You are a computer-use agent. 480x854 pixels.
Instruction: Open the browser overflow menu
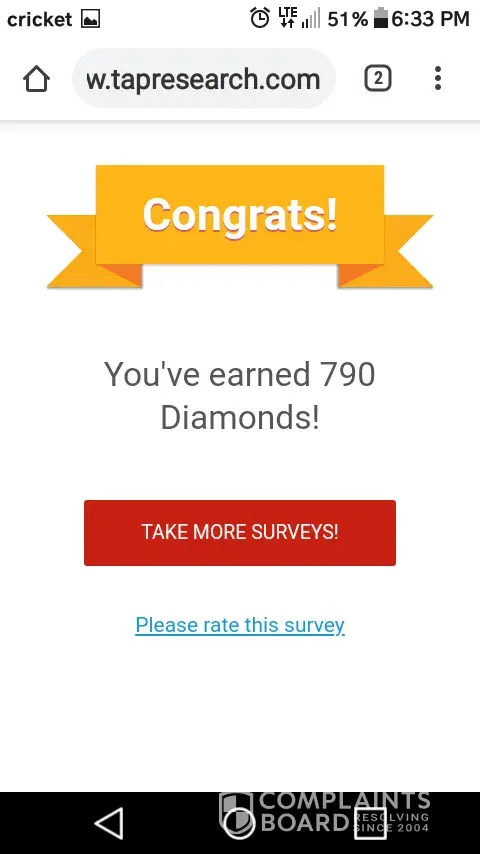point(438,78)
